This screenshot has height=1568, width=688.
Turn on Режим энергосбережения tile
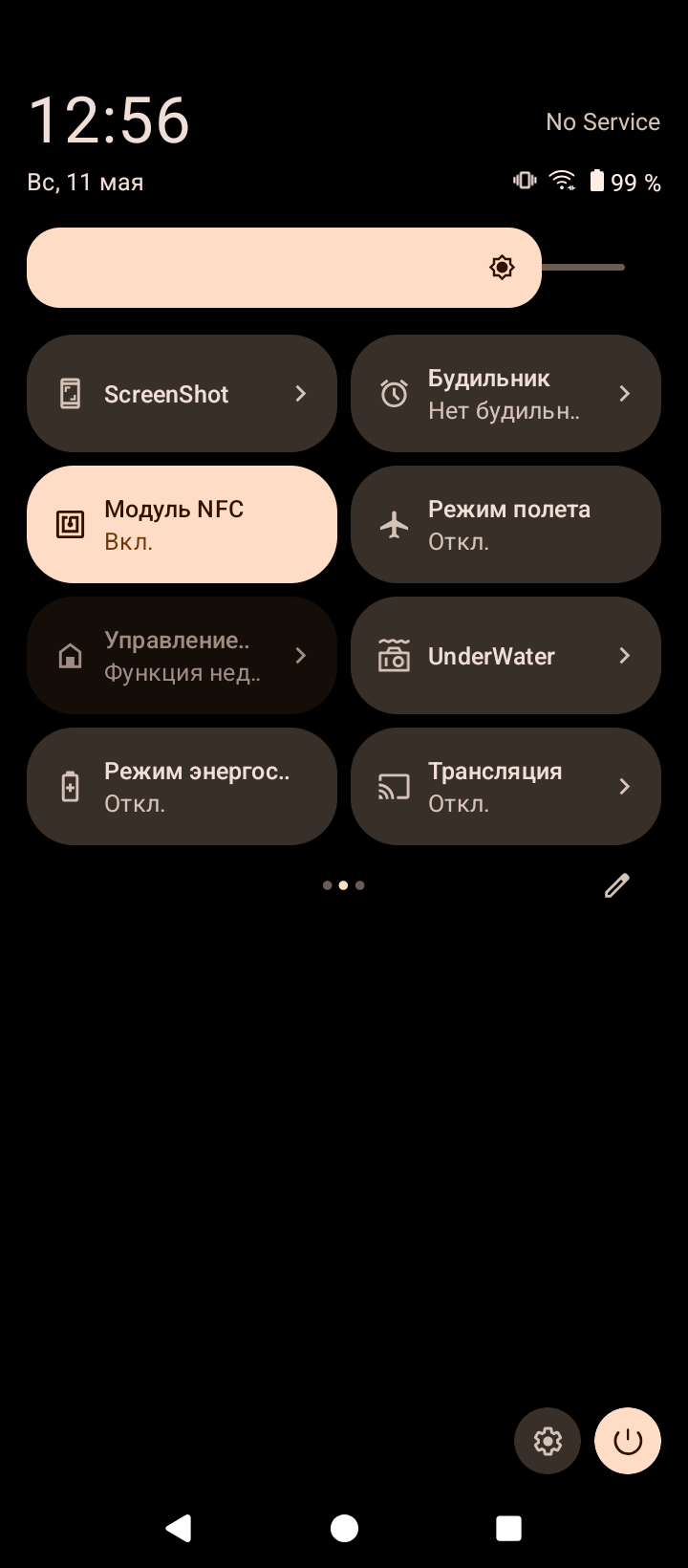coord(182,787)
